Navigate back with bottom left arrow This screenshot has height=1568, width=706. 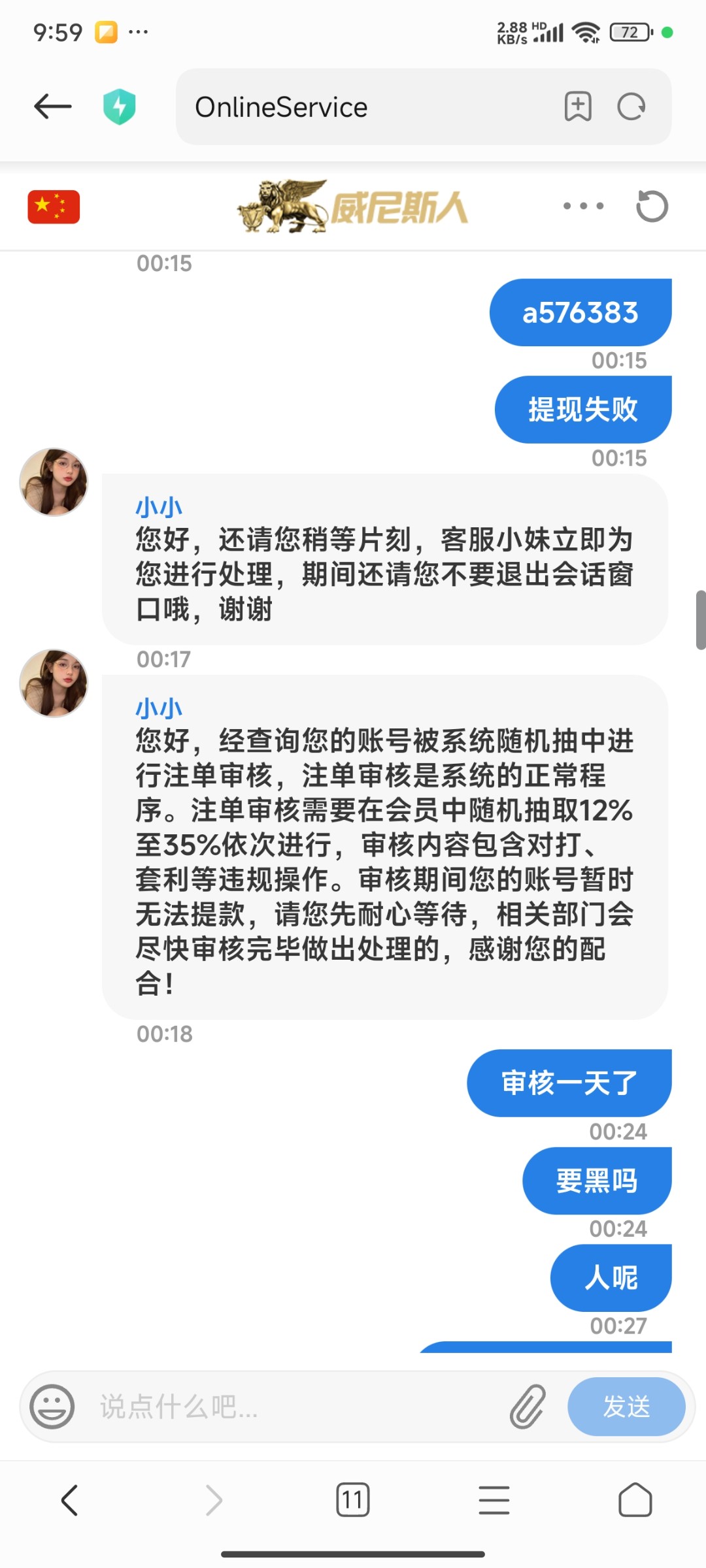tap(70, 1499)
